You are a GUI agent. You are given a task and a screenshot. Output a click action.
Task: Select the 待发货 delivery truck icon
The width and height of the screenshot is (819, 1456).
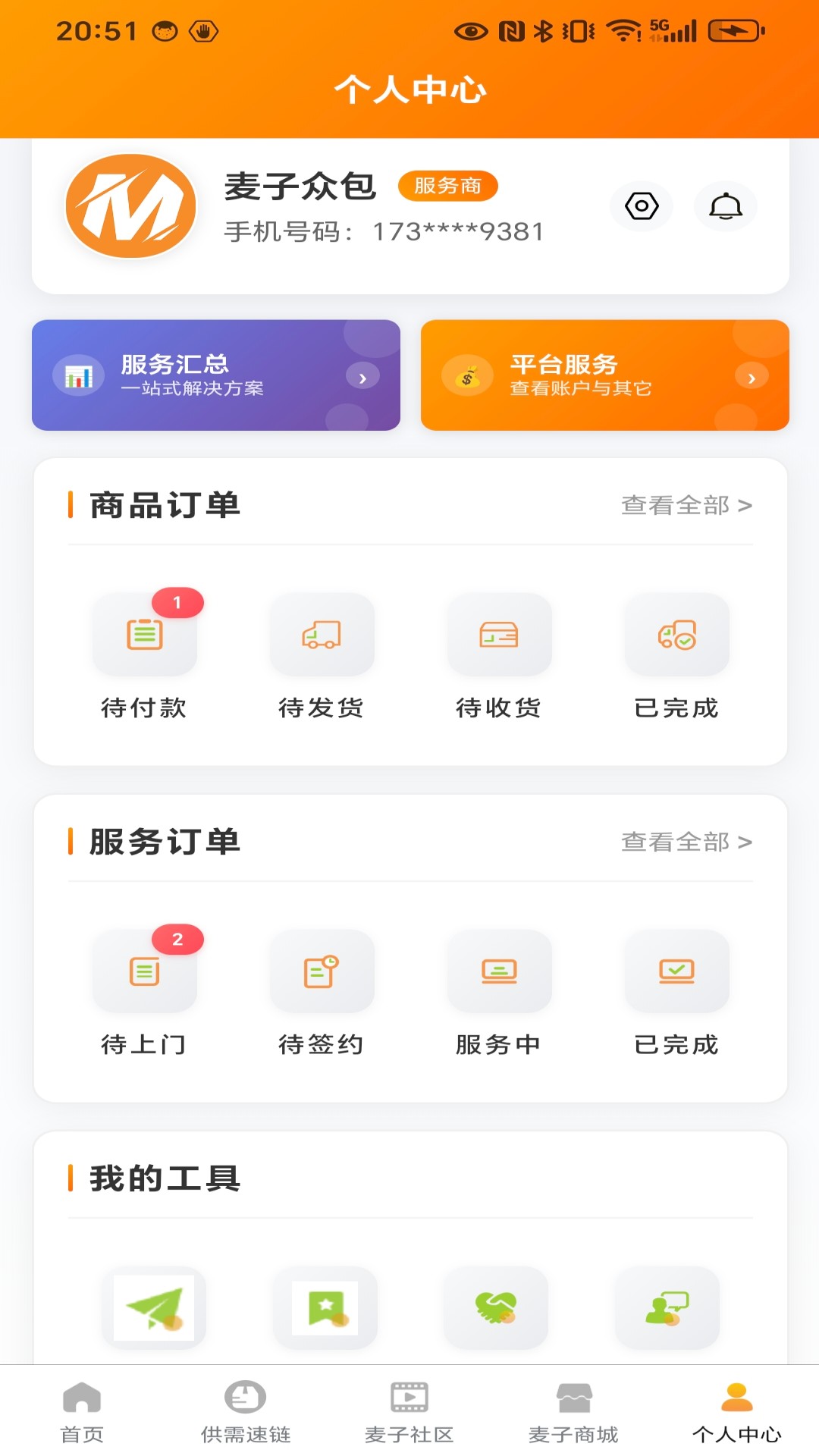pos(322,635)
